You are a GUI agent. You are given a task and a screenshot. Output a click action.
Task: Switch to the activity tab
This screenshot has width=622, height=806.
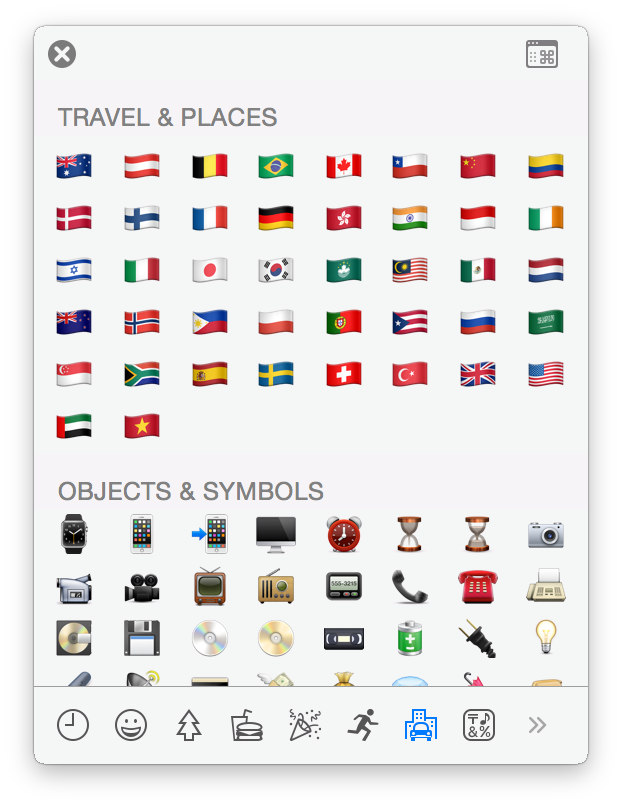pos(362,725)
